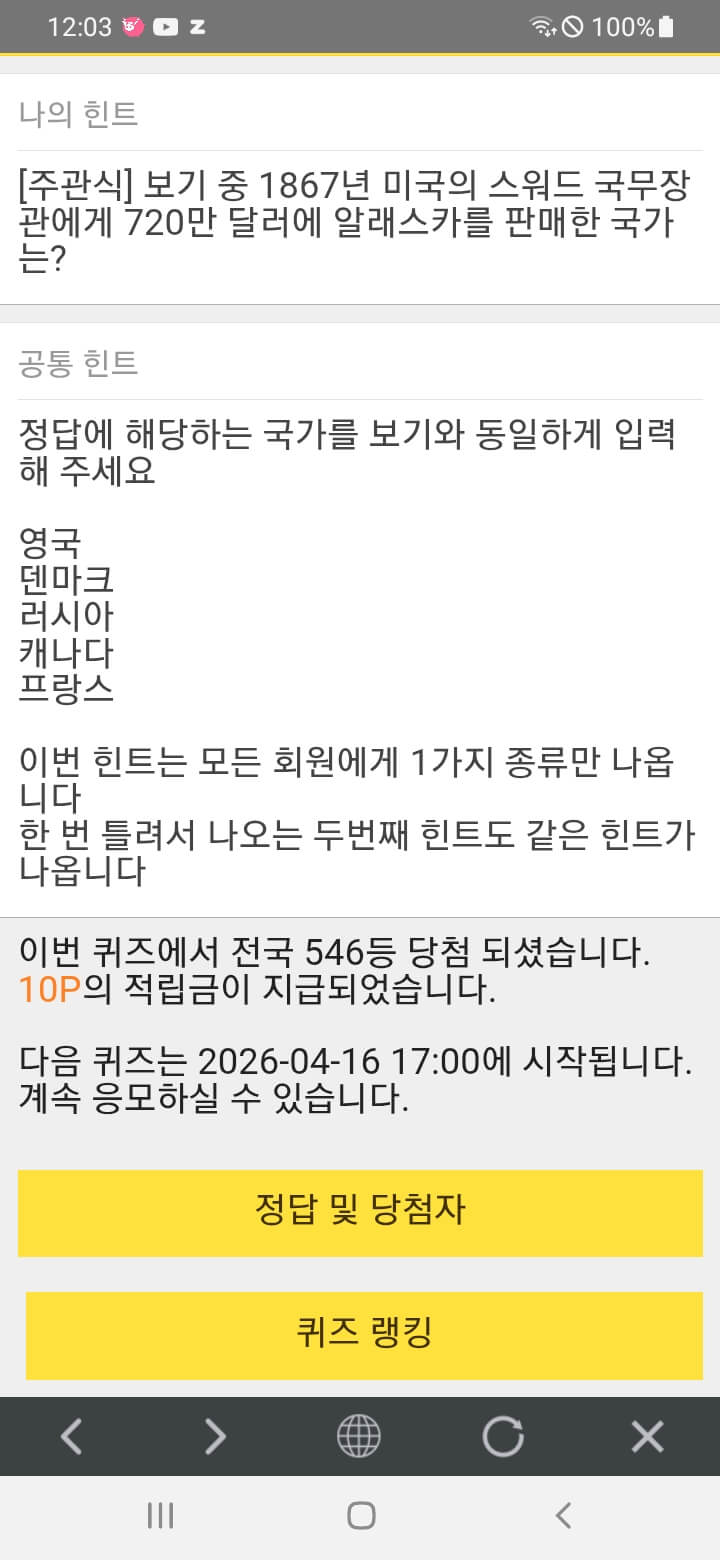This screenshot has width=720, height=1560.
Task: Go forward to the next web page
Action: [x=215, y=1437]
